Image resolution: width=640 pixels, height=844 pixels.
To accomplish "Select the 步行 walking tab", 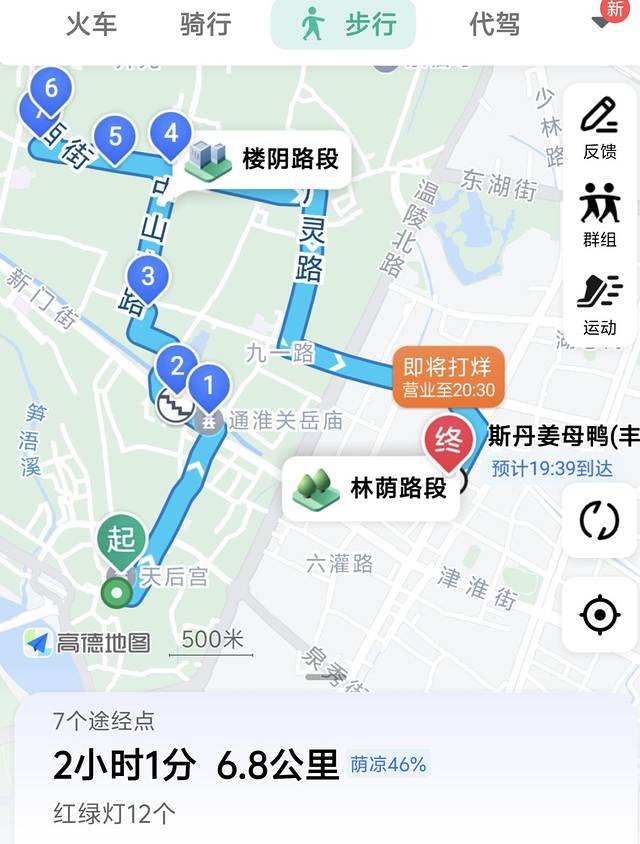I will click(343, 25).
